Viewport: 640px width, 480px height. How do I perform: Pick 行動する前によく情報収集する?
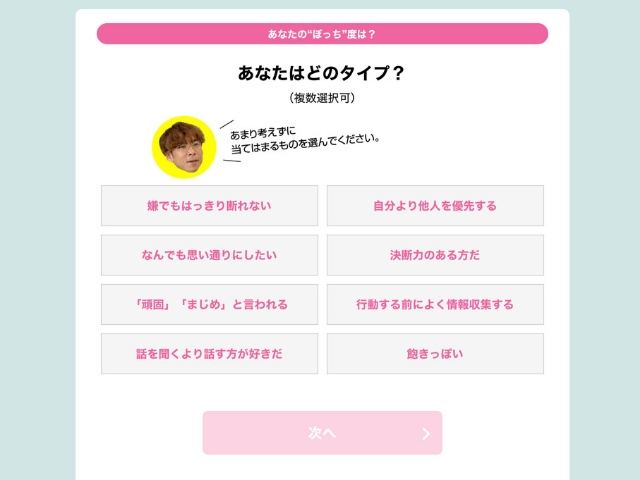435,304
